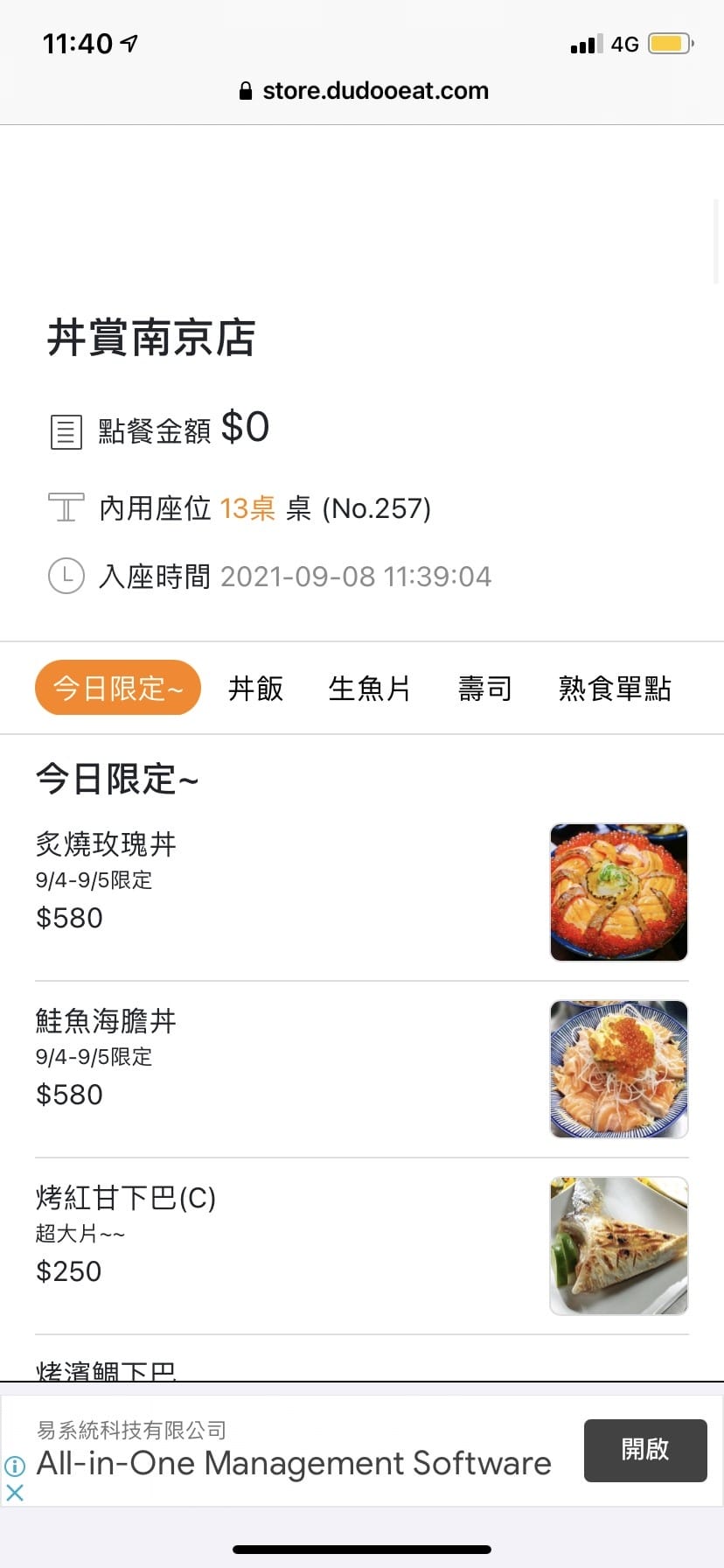Screen dimensions: 724x1568
Task: Click the highlighted 今日限定~ category pill
Action: (x=117, y=688)
